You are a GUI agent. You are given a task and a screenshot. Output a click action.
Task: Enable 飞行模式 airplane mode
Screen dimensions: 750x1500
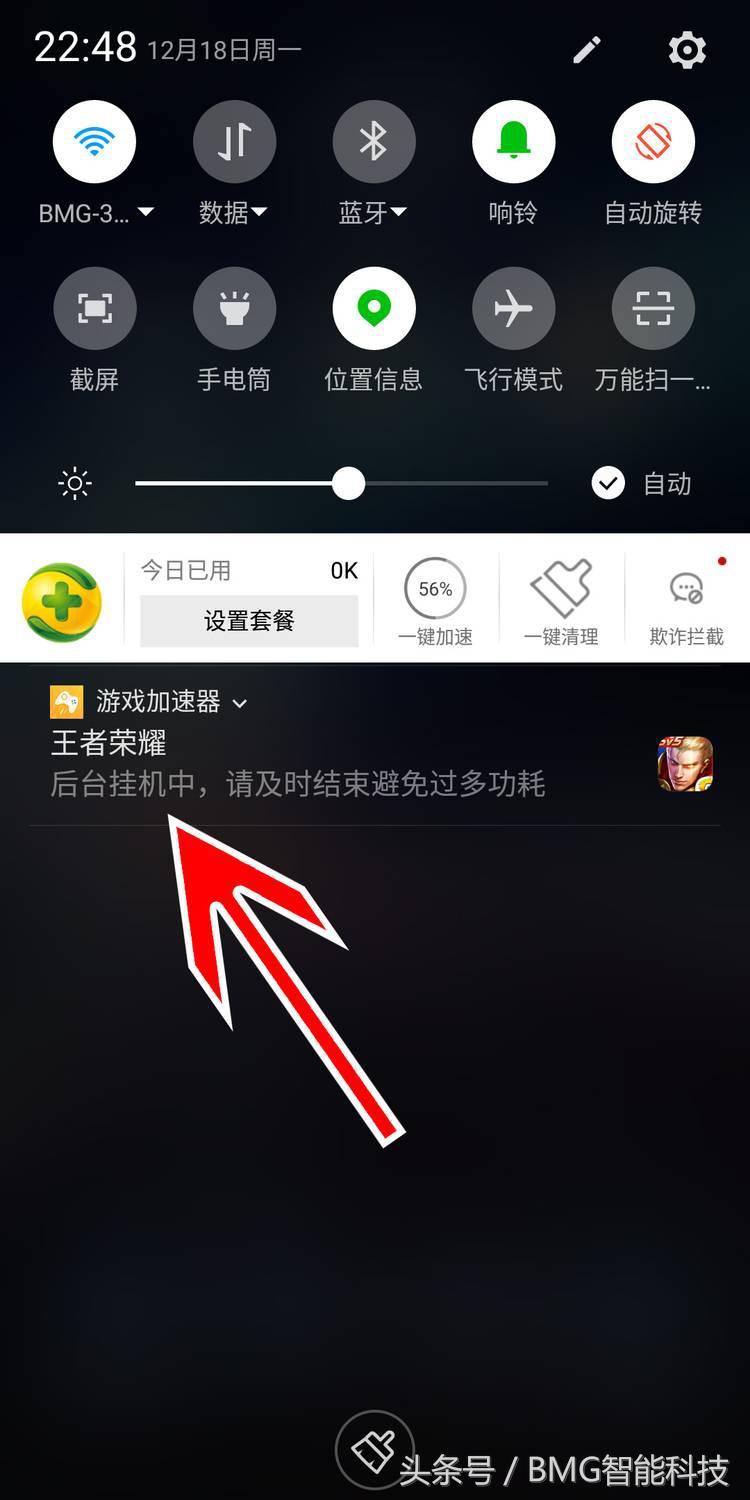[513, 308]
